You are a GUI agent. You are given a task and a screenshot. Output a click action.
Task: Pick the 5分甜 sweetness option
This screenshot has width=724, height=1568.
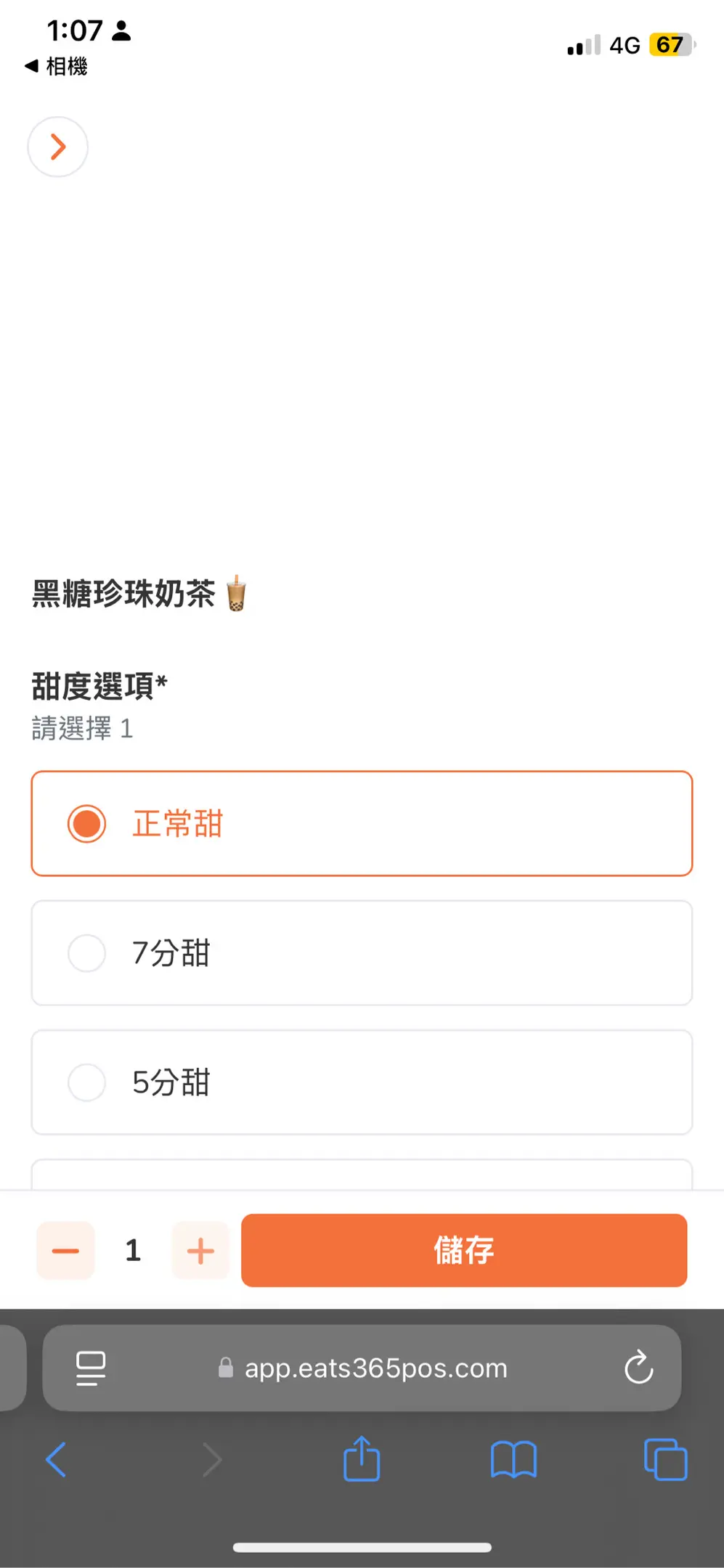pos(362,1082)
